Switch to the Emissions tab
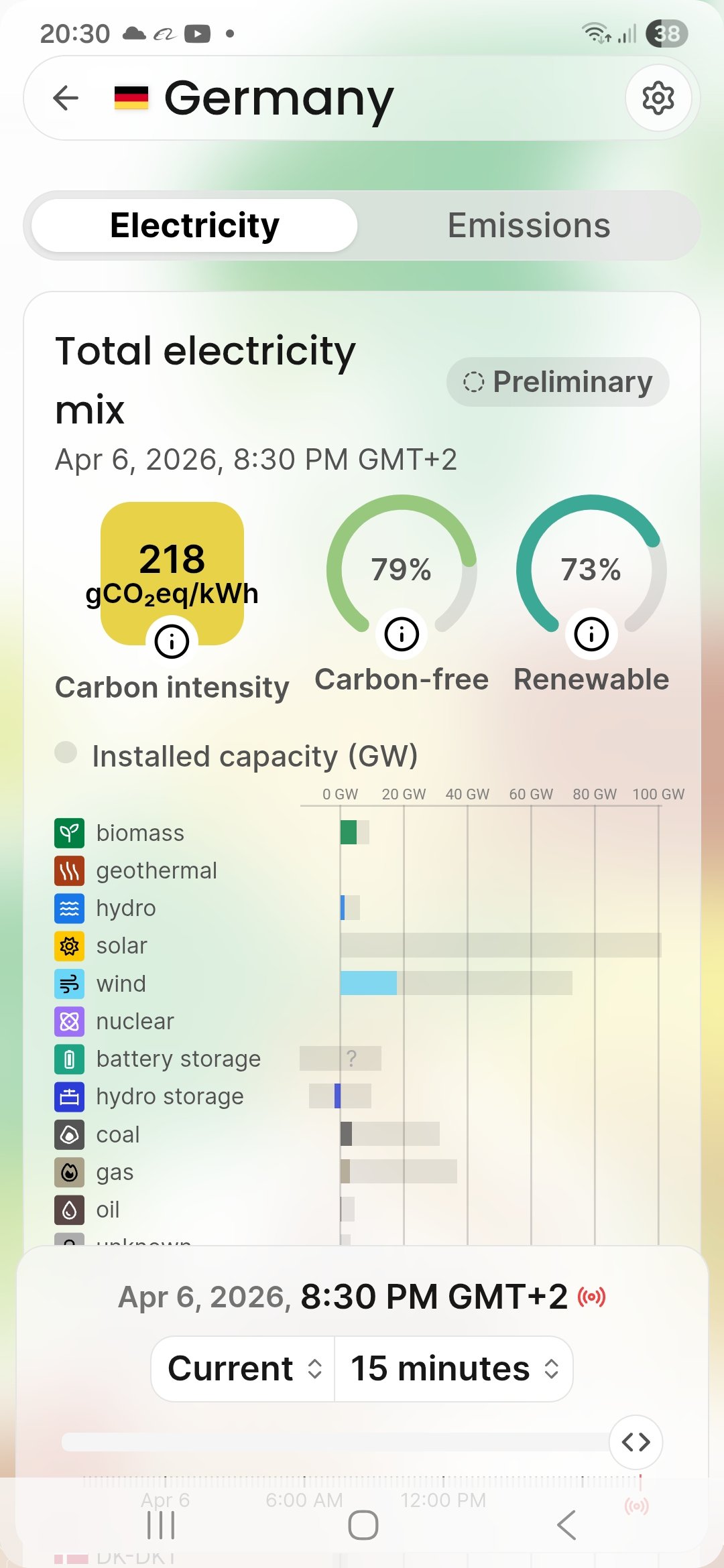 coord(528,225)
